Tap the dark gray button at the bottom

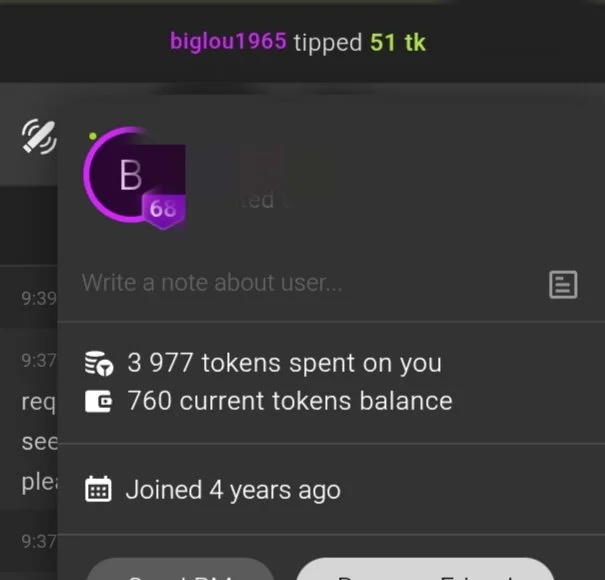tap(180, 570)
